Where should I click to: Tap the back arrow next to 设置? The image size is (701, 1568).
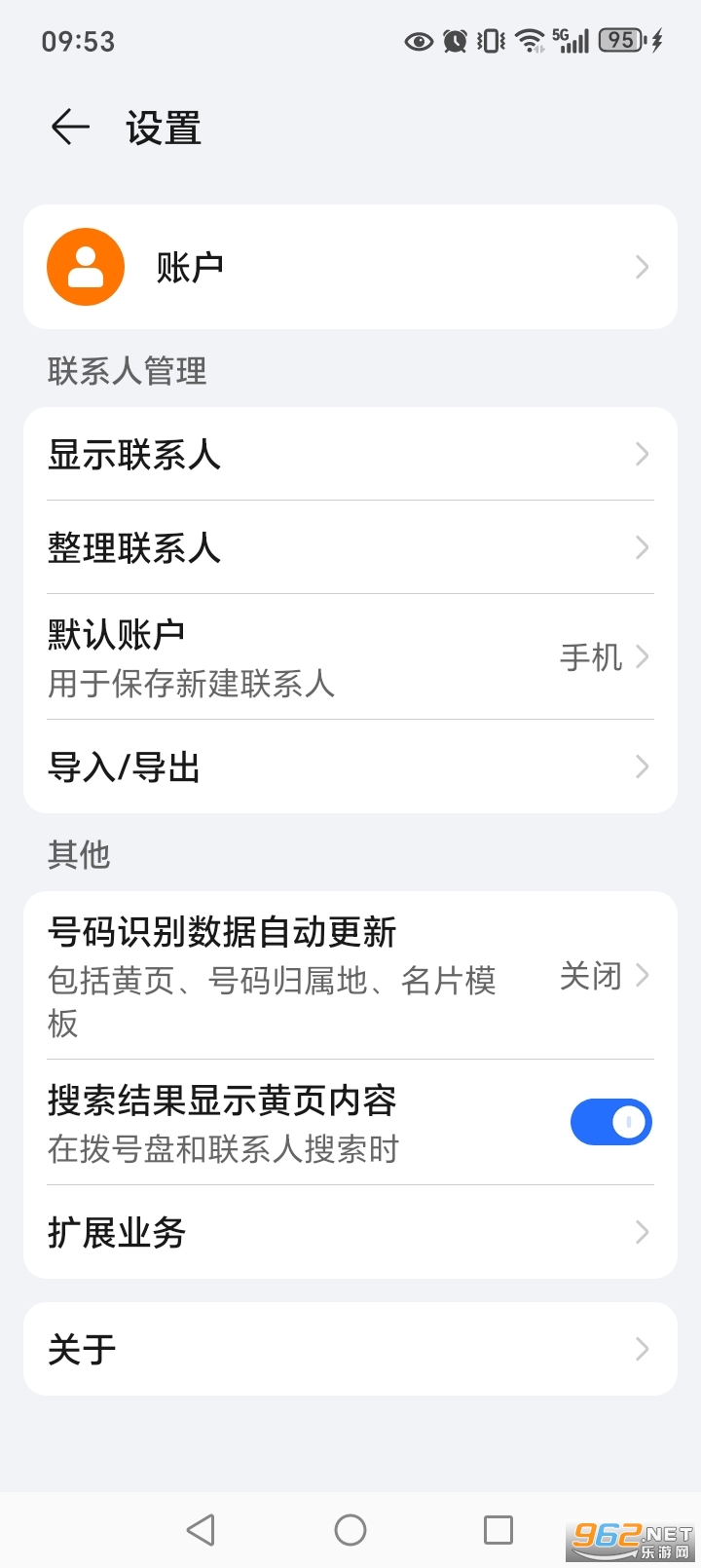pos(67,127)
